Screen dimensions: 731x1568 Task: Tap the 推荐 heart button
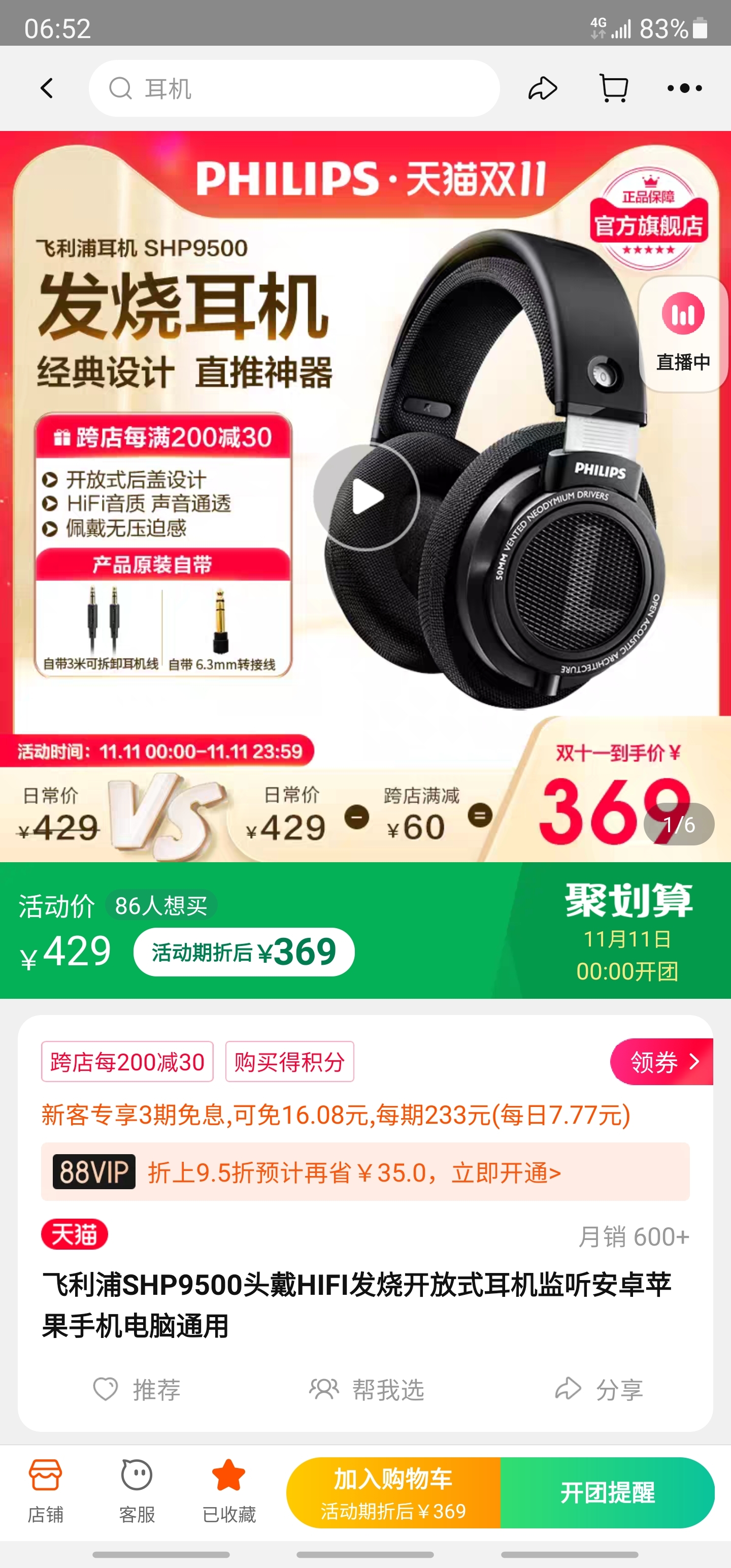click(x=137, y=1390)
